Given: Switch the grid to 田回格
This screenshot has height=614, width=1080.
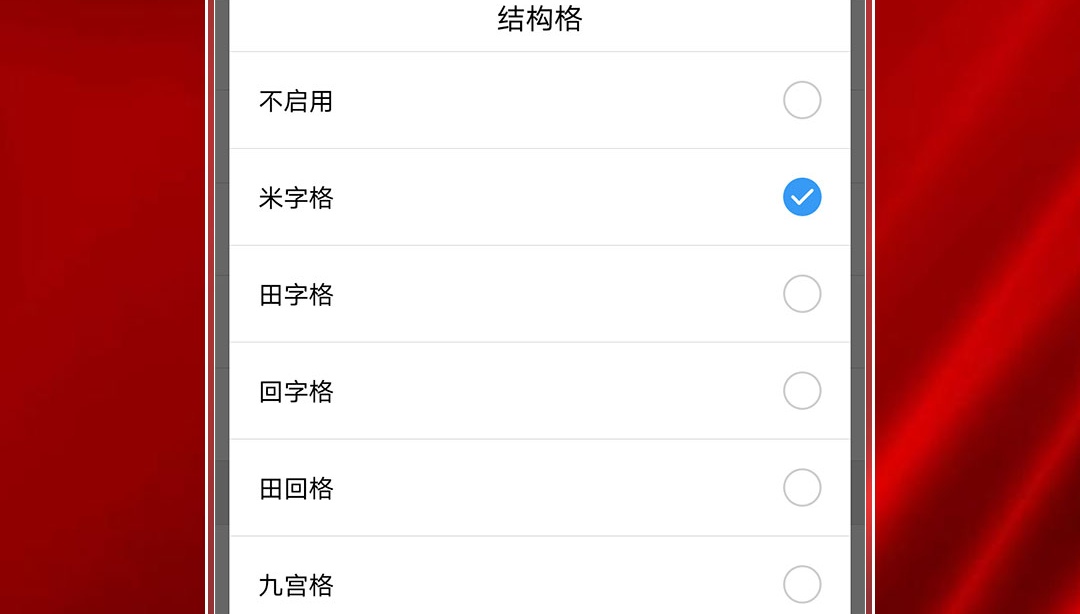Looking at the screenshot, I should pos(801,488).
